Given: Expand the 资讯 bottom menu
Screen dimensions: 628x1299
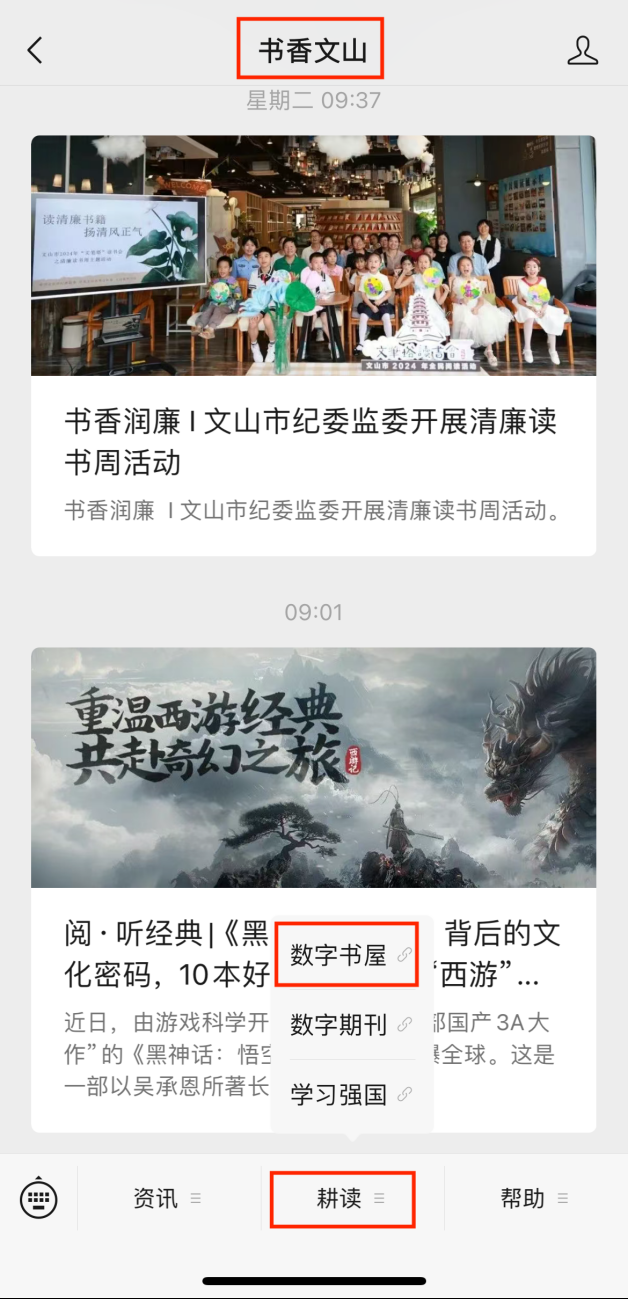Looking at the screenshot, I should click(x=166, y=1198).
